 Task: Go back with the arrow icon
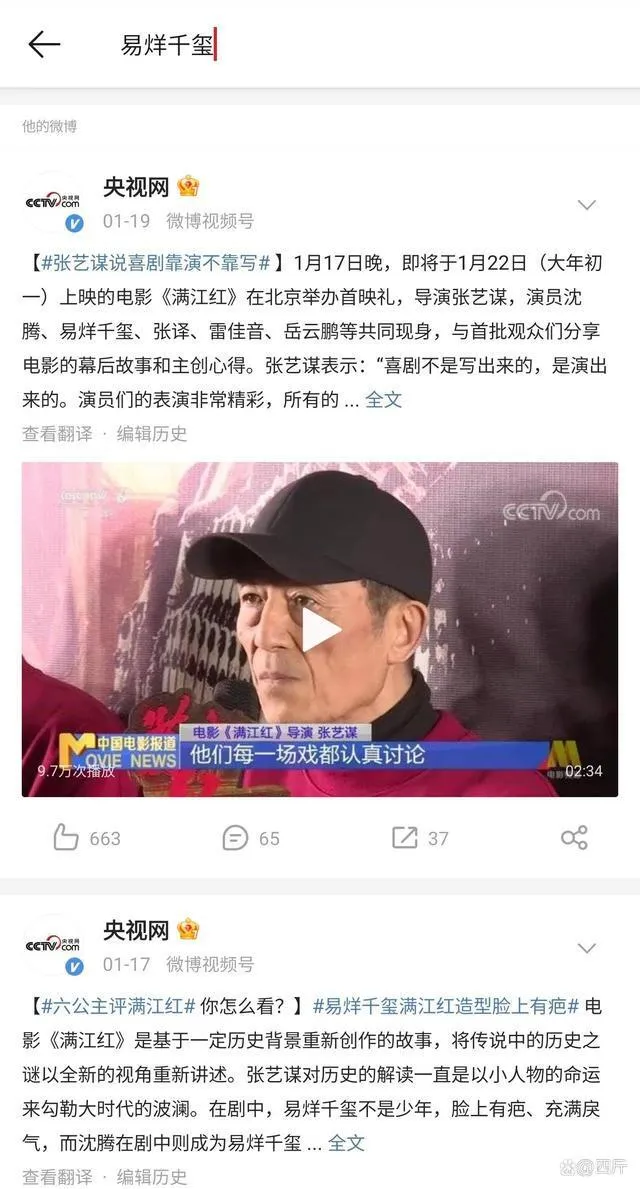pos(44,45)
